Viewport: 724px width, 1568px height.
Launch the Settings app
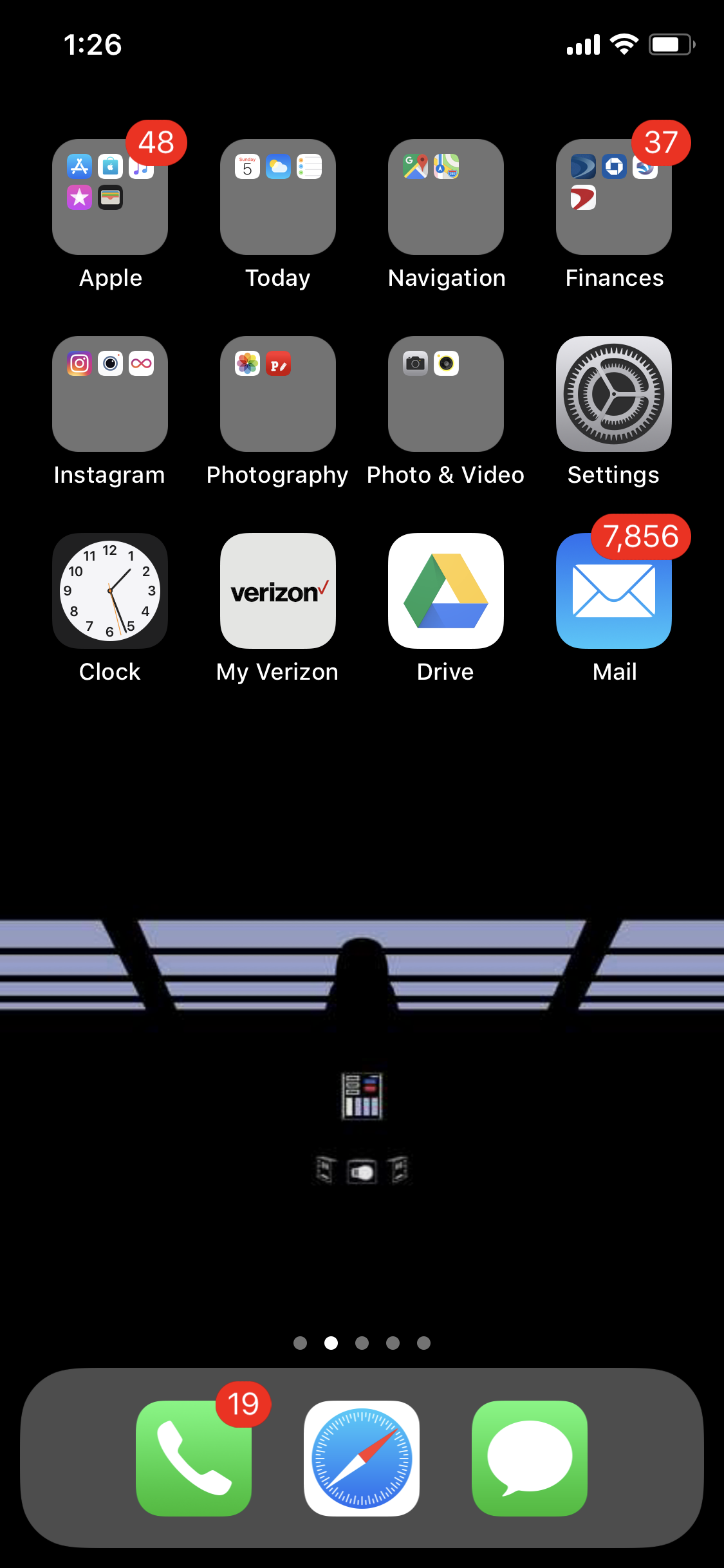[x=614, y=394]
